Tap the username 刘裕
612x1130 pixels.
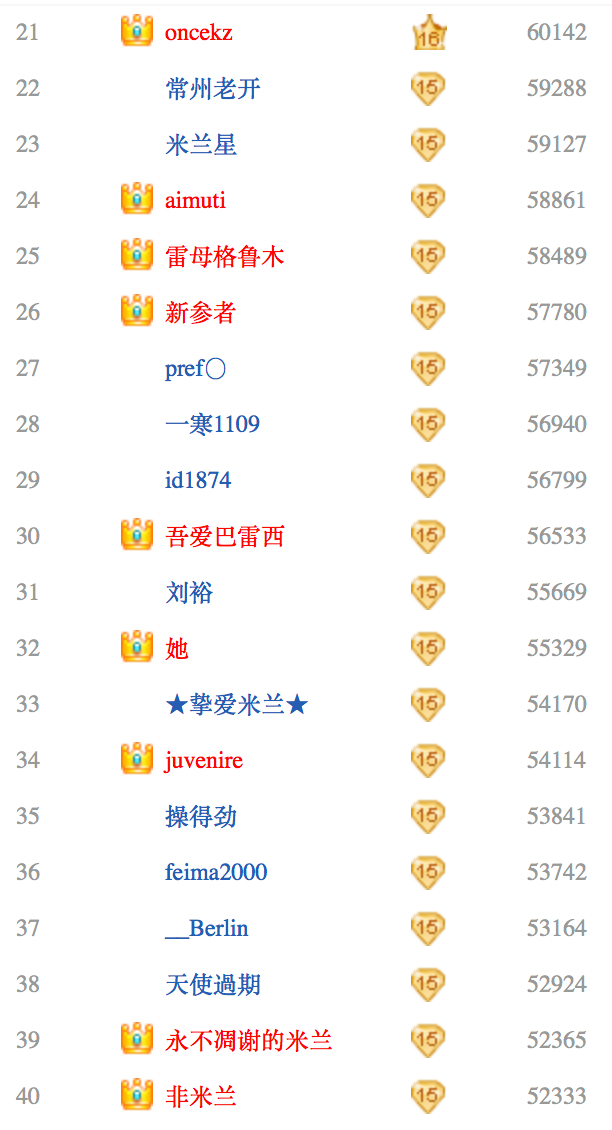pos(189,592)
